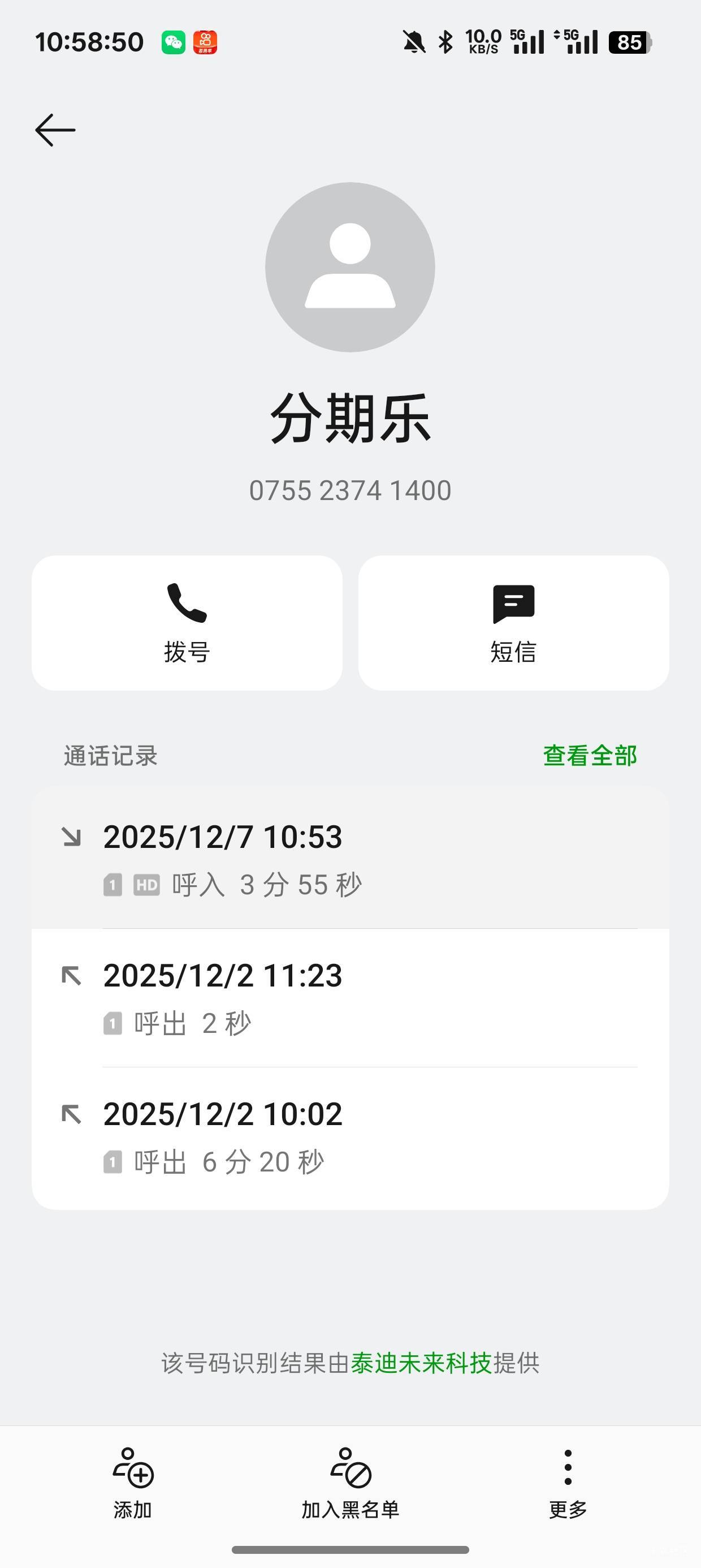Add this number as contact via 添加
701x1568 pixels.
[133, 1483]
